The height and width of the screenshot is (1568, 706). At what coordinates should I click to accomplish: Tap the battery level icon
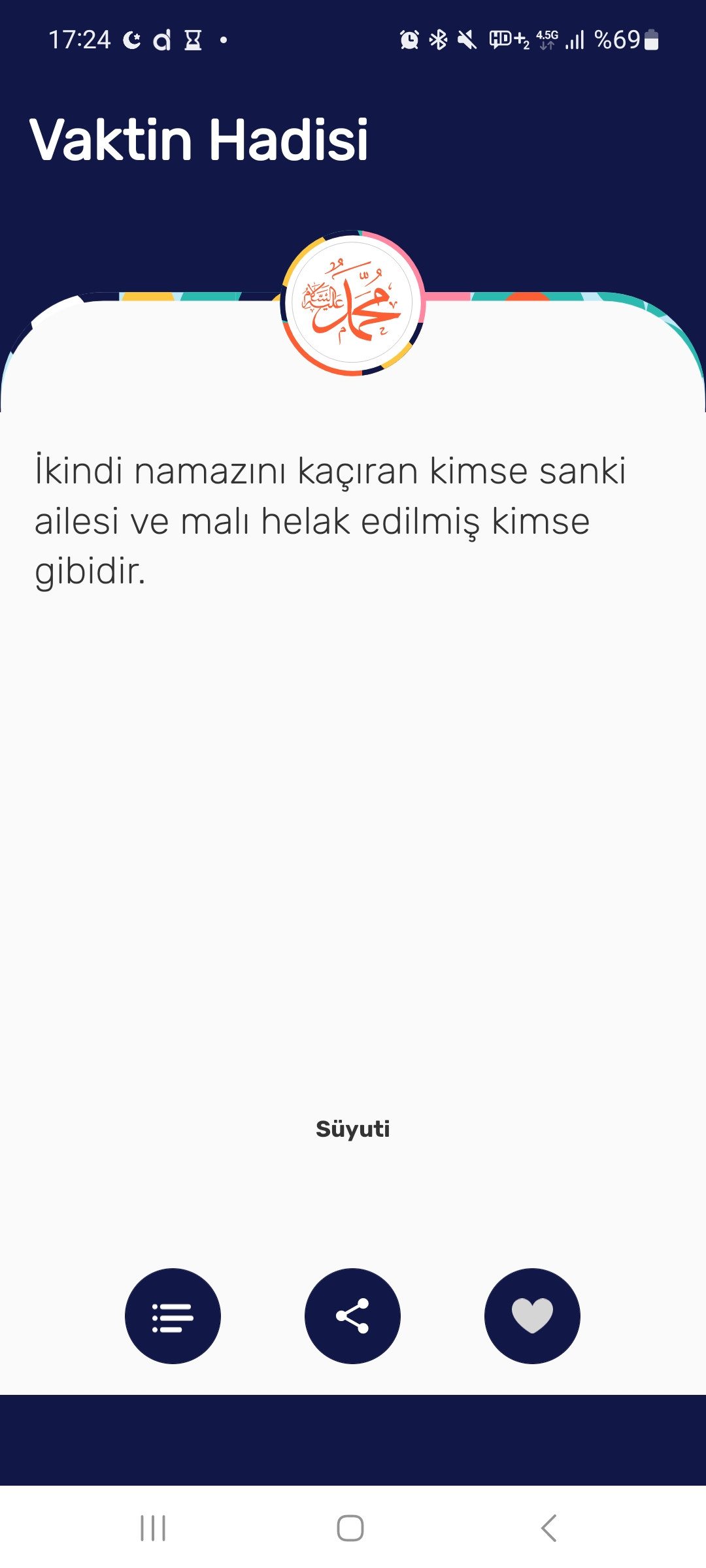coord(650,41)
